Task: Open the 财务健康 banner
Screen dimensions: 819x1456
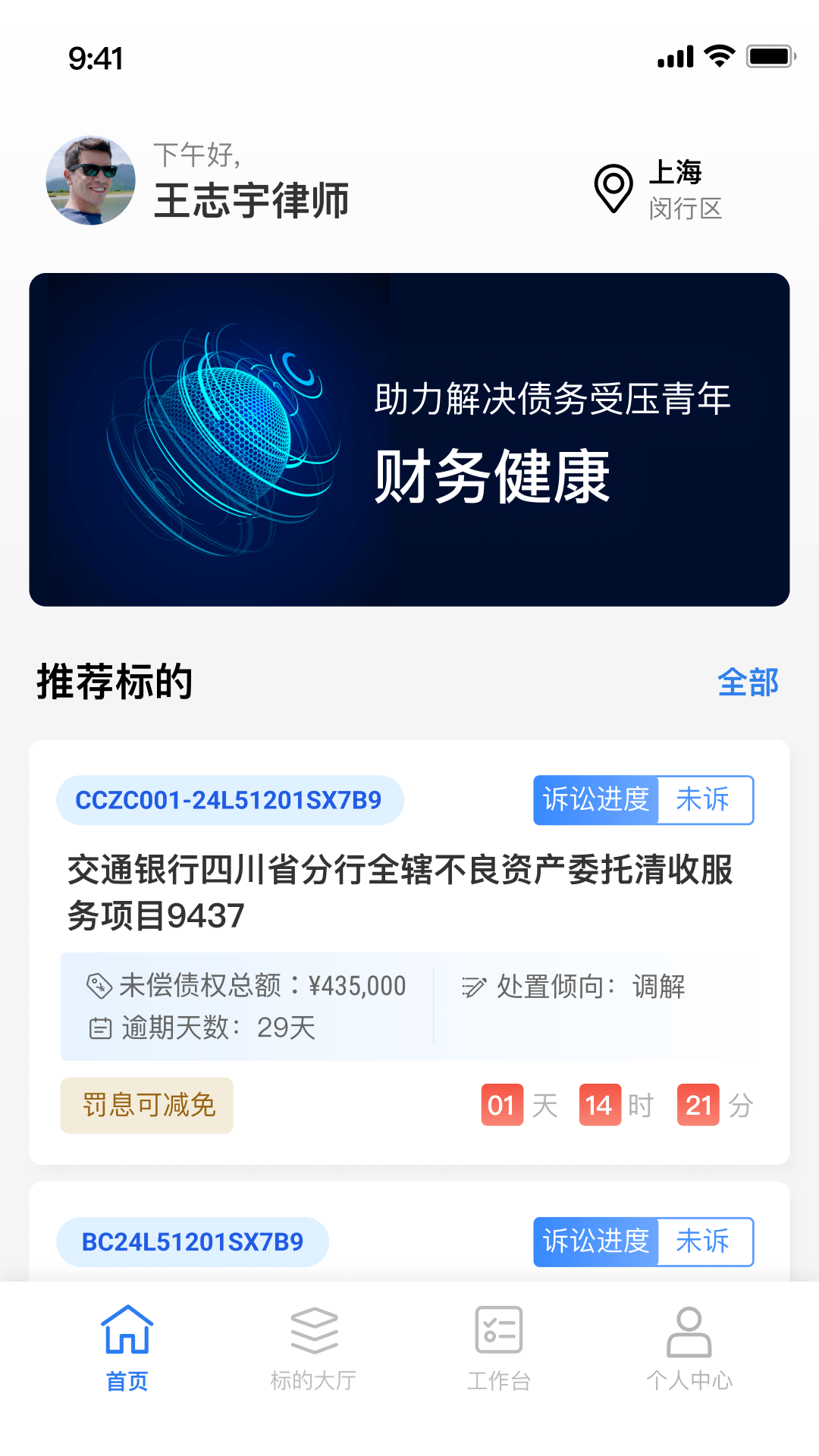Action: [x=409, y=440]
